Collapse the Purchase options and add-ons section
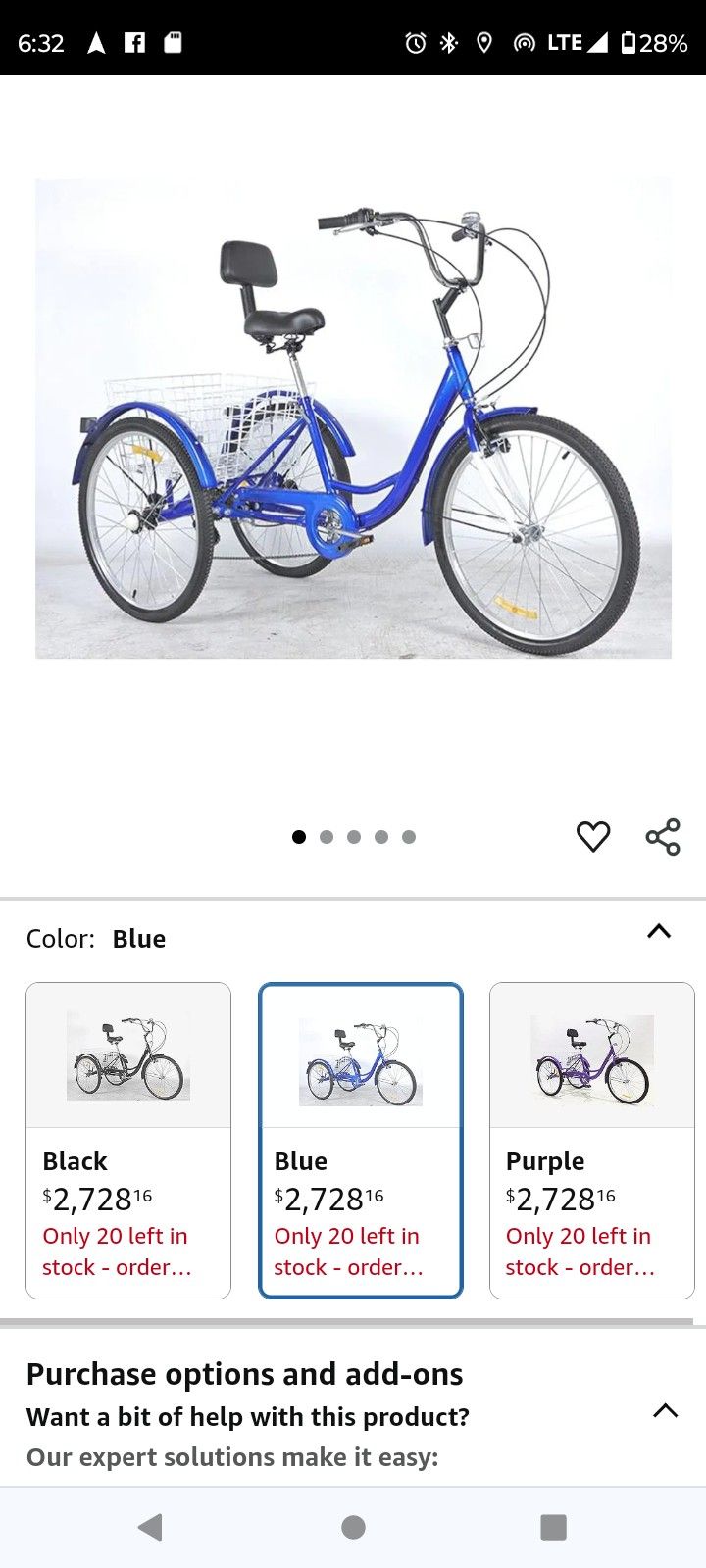 (x=666, y=1411)
